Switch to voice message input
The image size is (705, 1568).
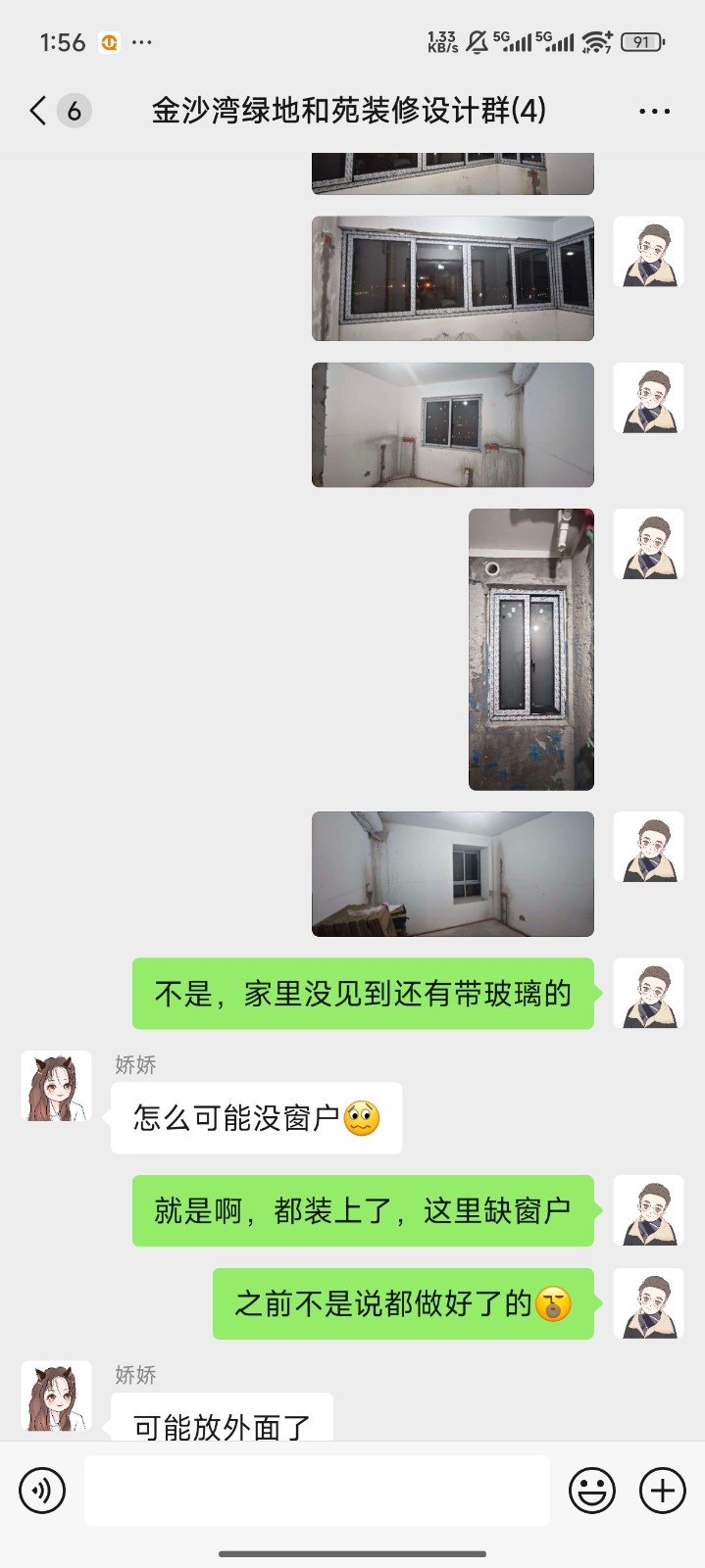pyautogui.click(x=42, y=1491)
